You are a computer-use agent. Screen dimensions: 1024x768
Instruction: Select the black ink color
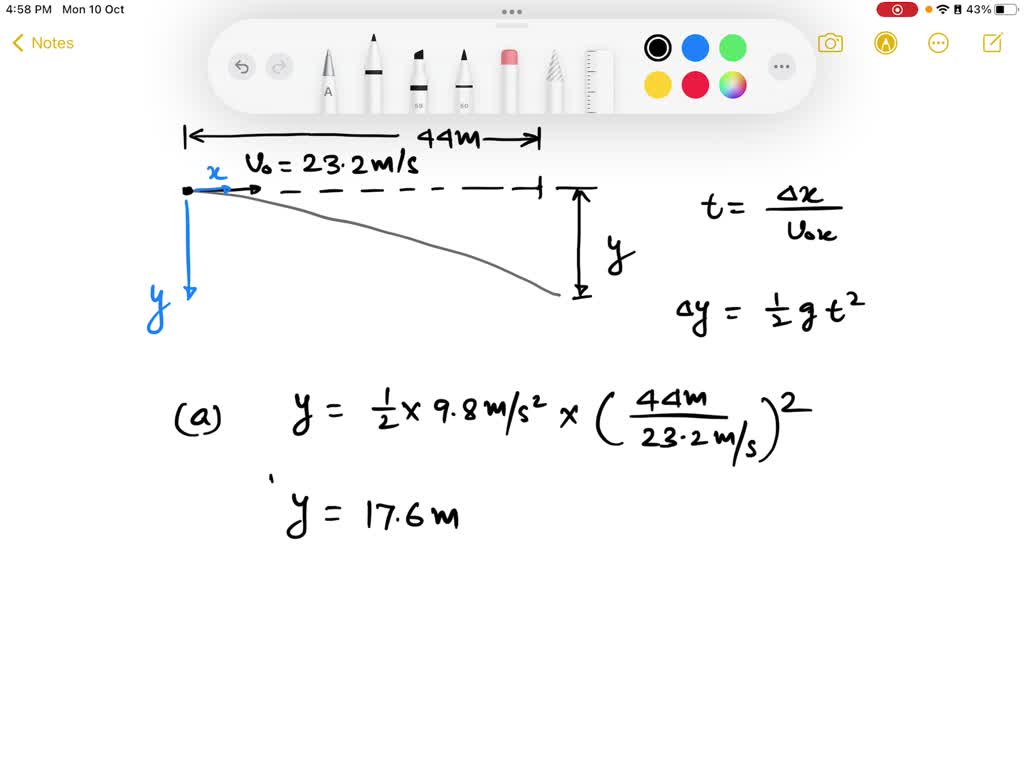tap(657, 47)
